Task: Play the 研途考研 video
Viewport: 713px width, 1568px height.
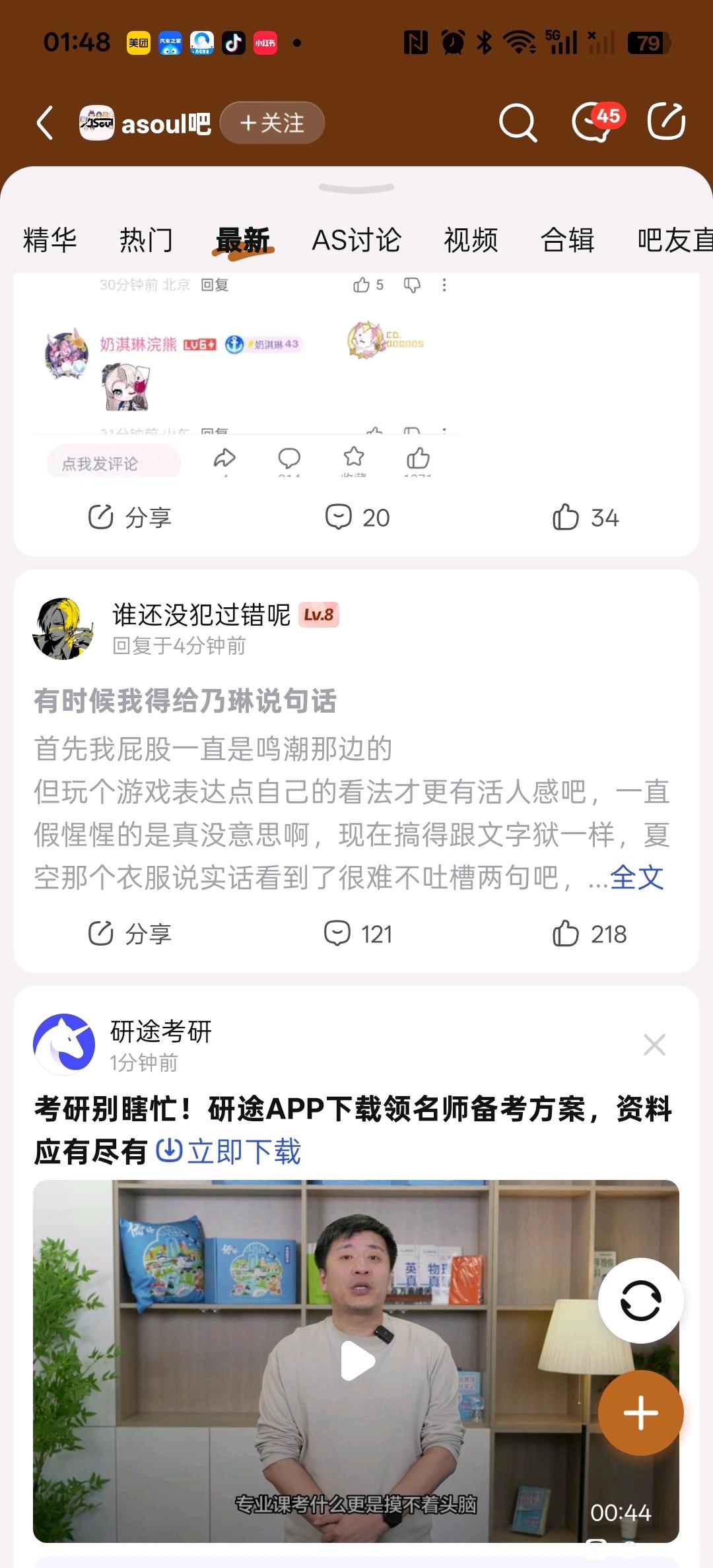Action: tap(357, 1361)
